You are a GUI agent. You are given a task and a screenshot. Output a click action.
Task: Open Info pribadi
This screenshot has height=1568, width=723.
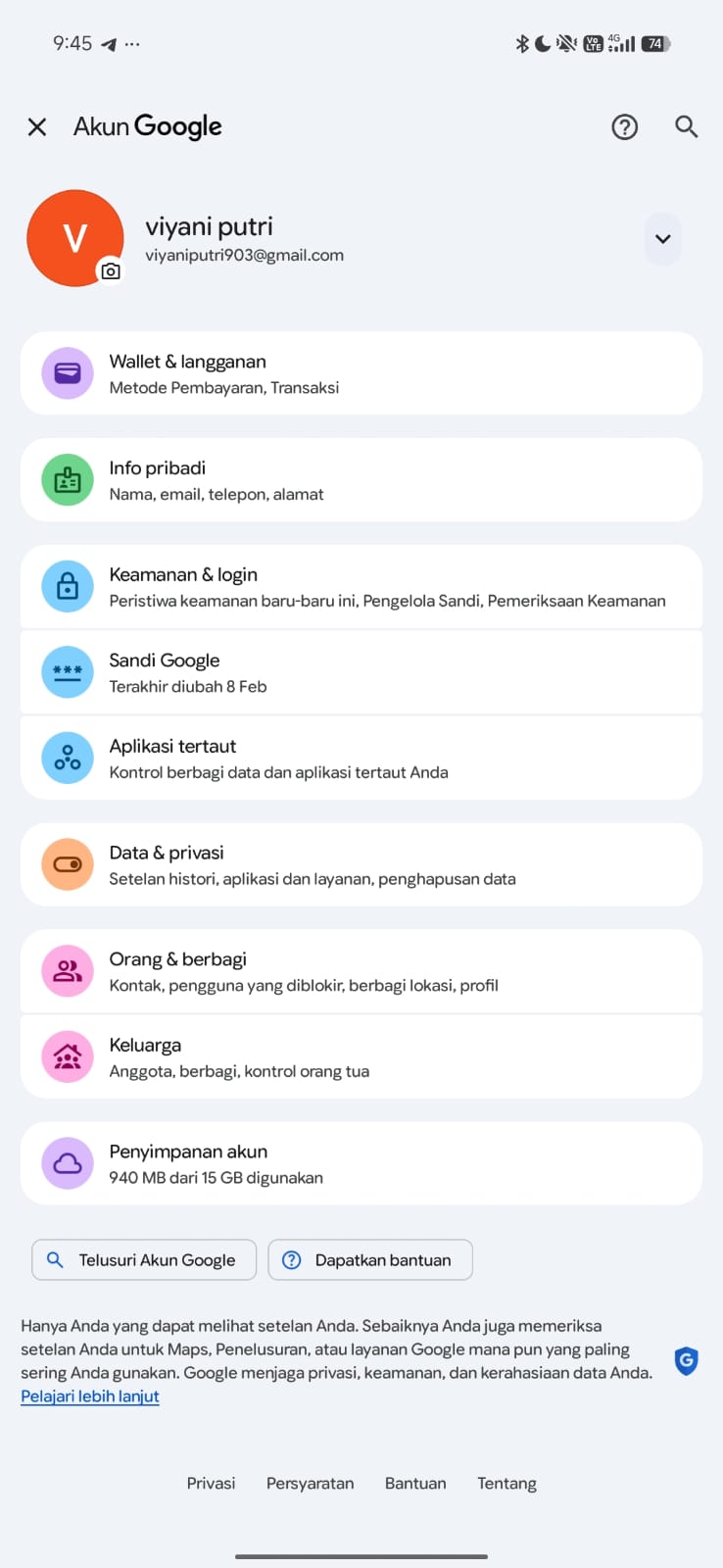[361, 480]
